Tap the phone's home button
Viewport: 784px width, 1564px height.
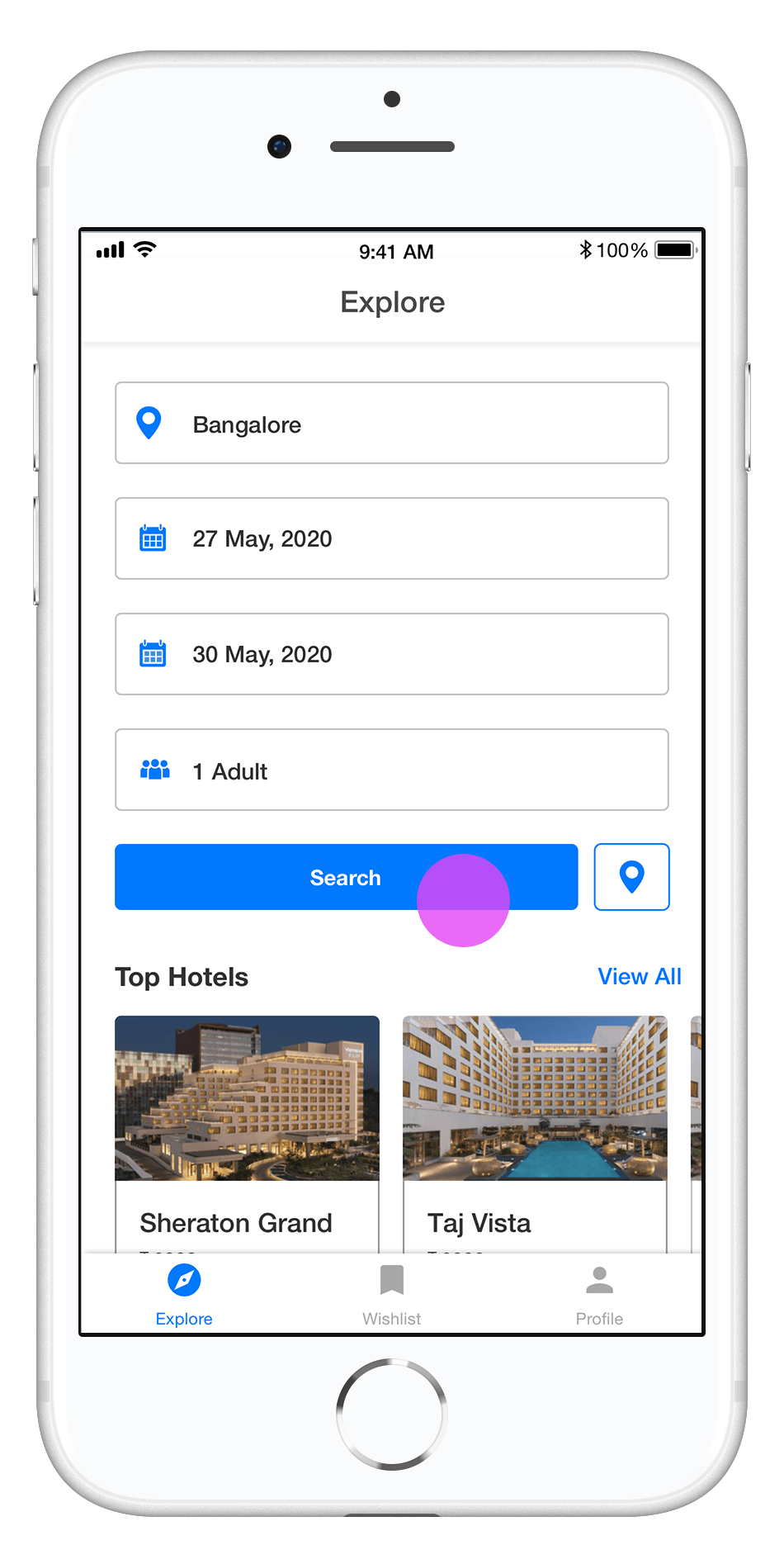click(x=392, y=1414)
